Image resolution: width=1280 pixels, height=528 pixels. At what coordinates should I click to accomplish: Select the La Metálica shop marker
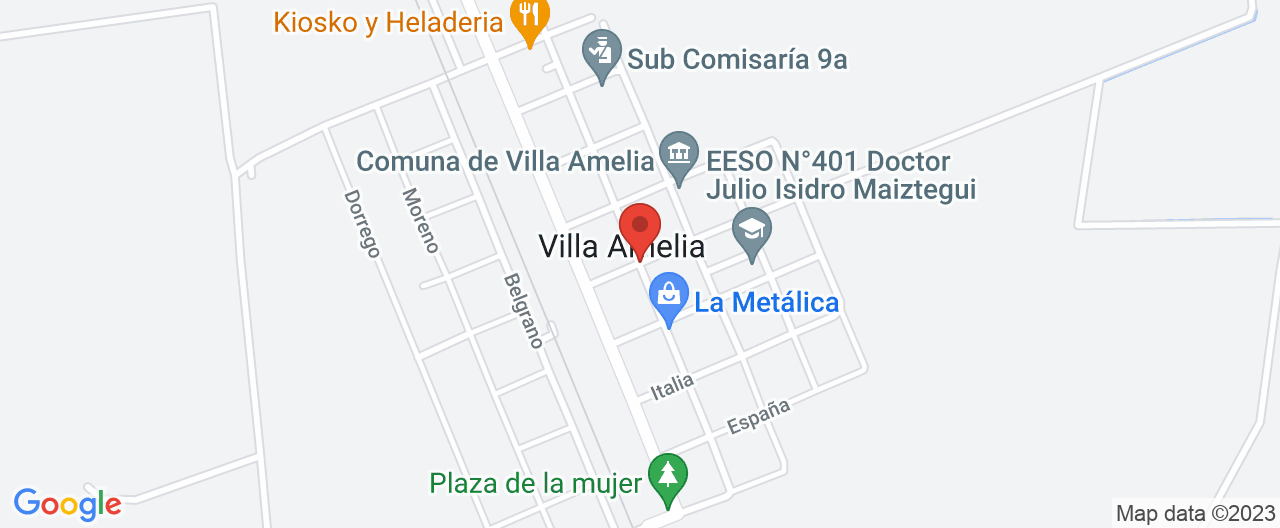click(668, 296)
